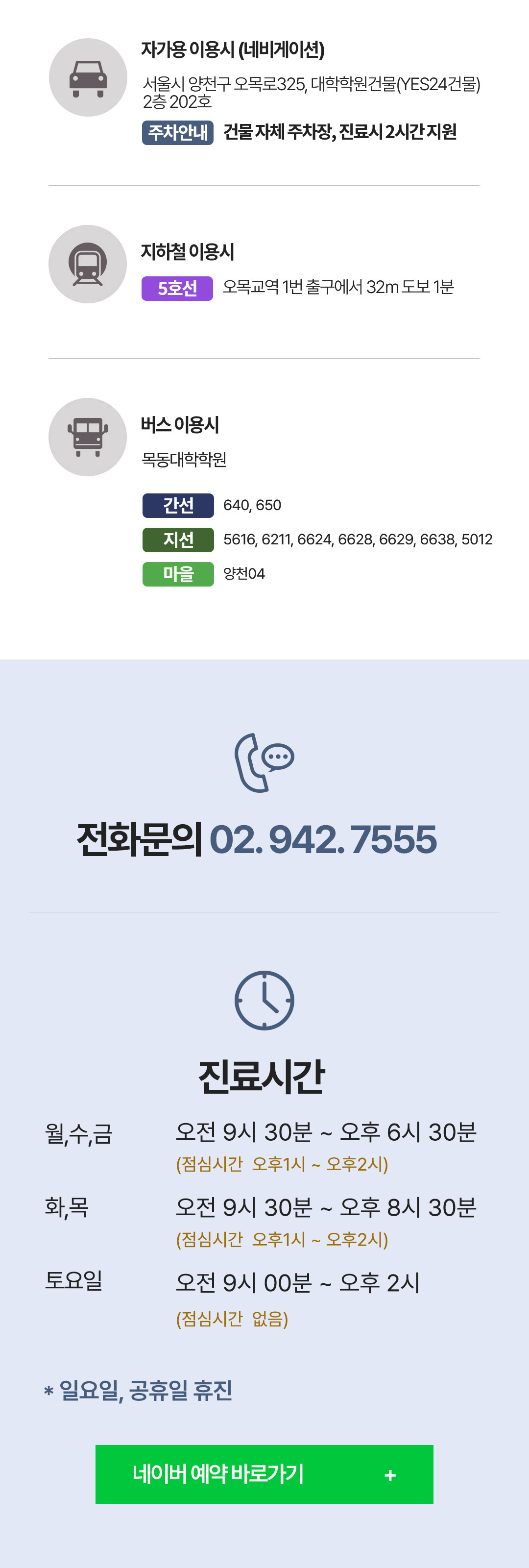Open the 네이버 예약 바로가기 button
Viewport: 529px width, 1568px height.
tap(264, 1473)
